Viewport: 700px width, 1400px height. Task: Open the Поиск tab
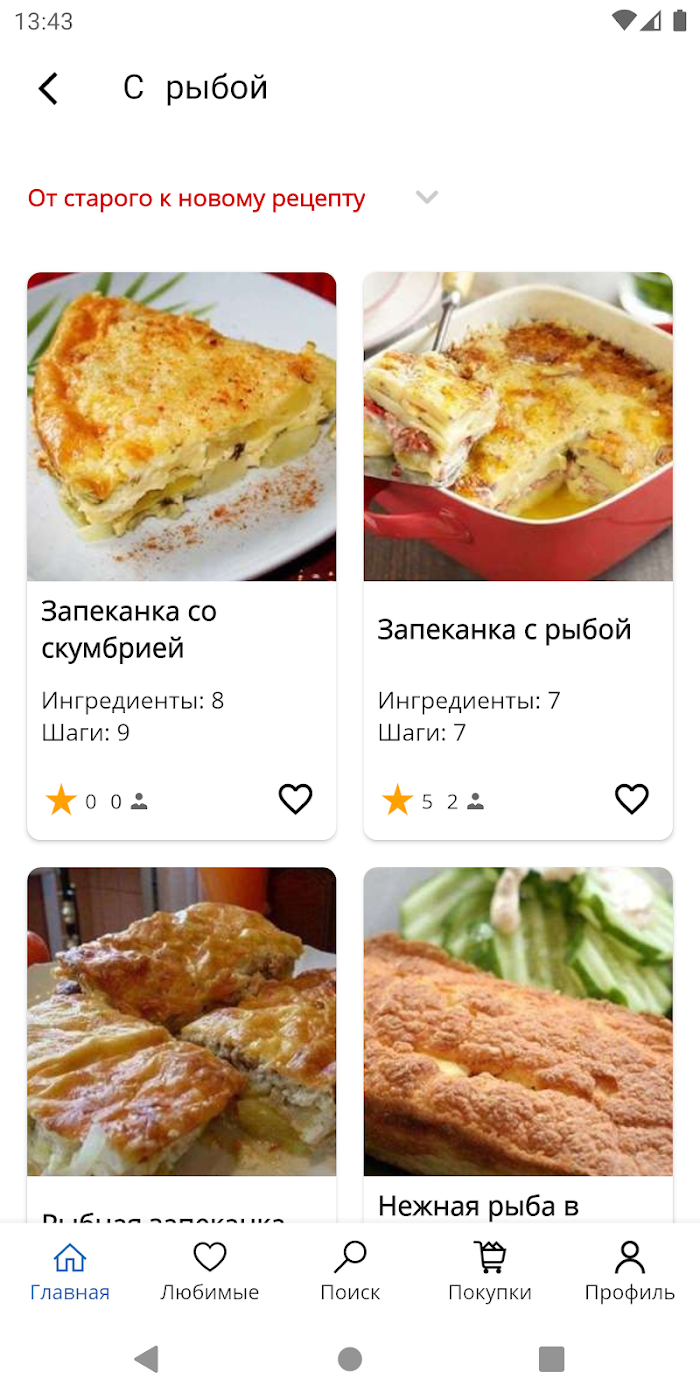coord(350,1271)
